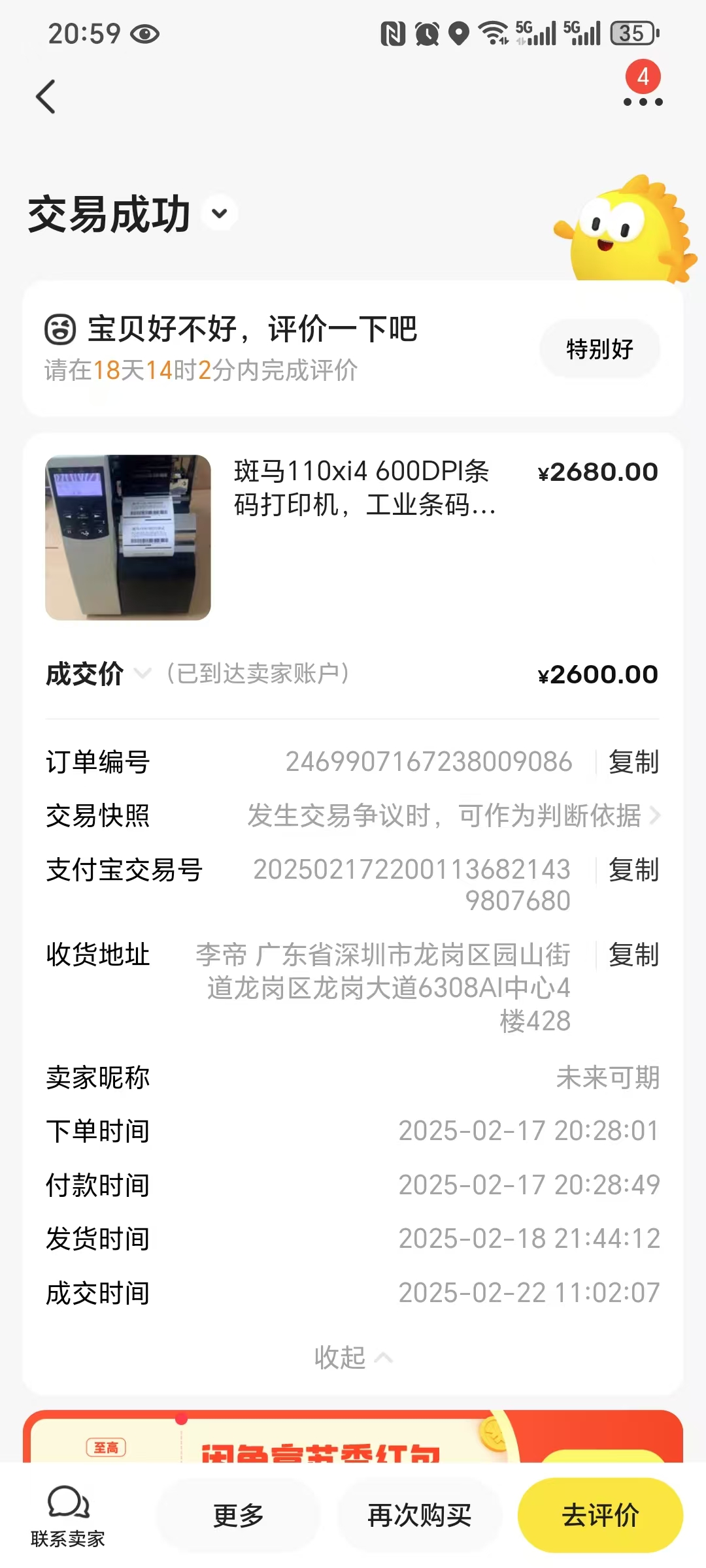The width and height of the screenshot is (706, 1568).
Task: Copy the 支付宝交易号
Action: point(633,870)
